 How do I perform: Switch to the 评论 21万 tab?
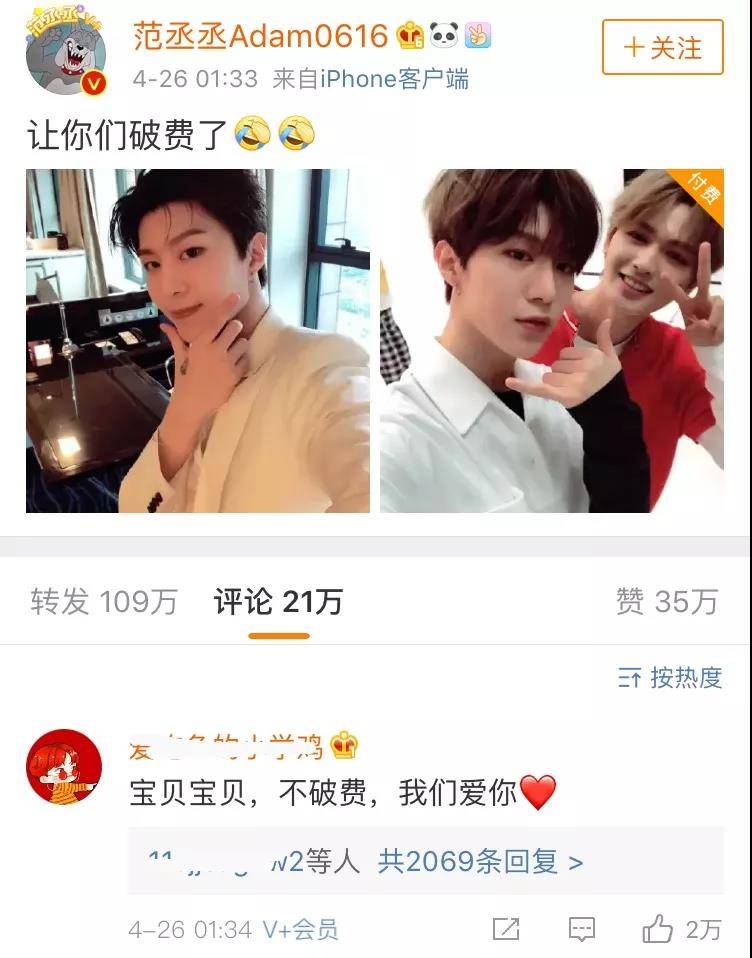pyautogui.click(x=278, y=601)
